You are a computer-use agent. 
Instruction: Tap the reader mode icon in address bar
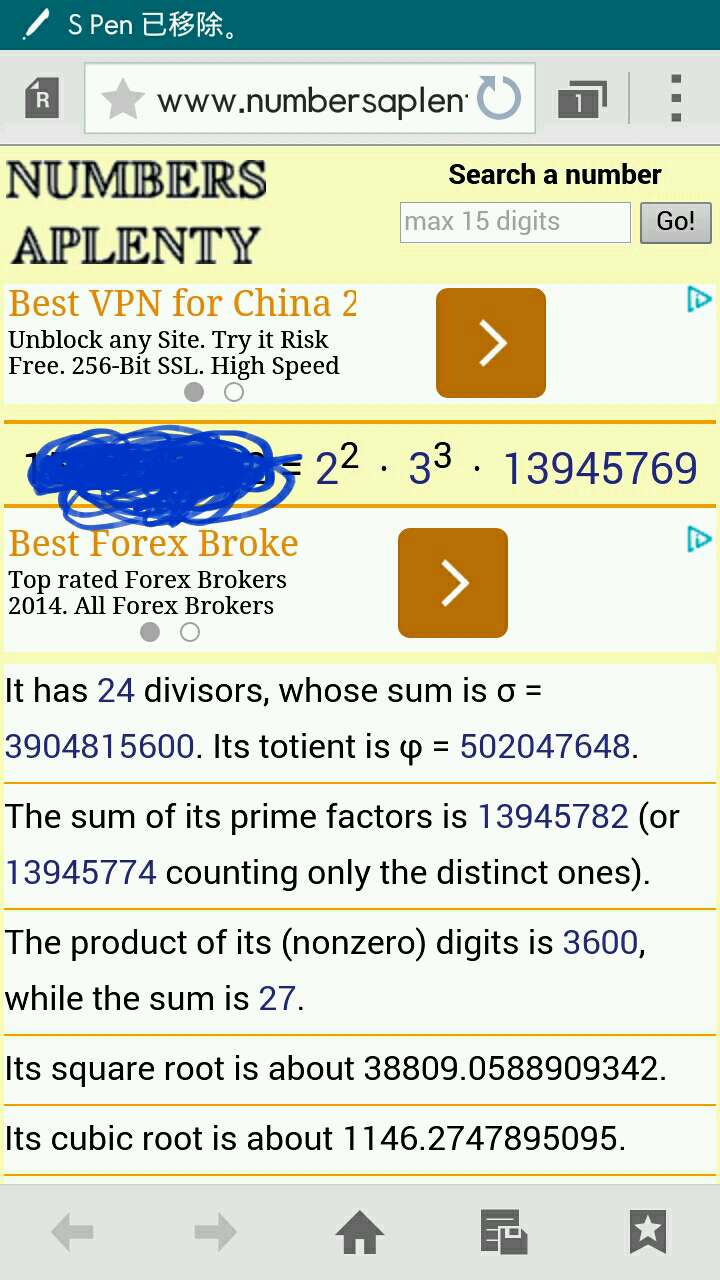coord(42,99)
